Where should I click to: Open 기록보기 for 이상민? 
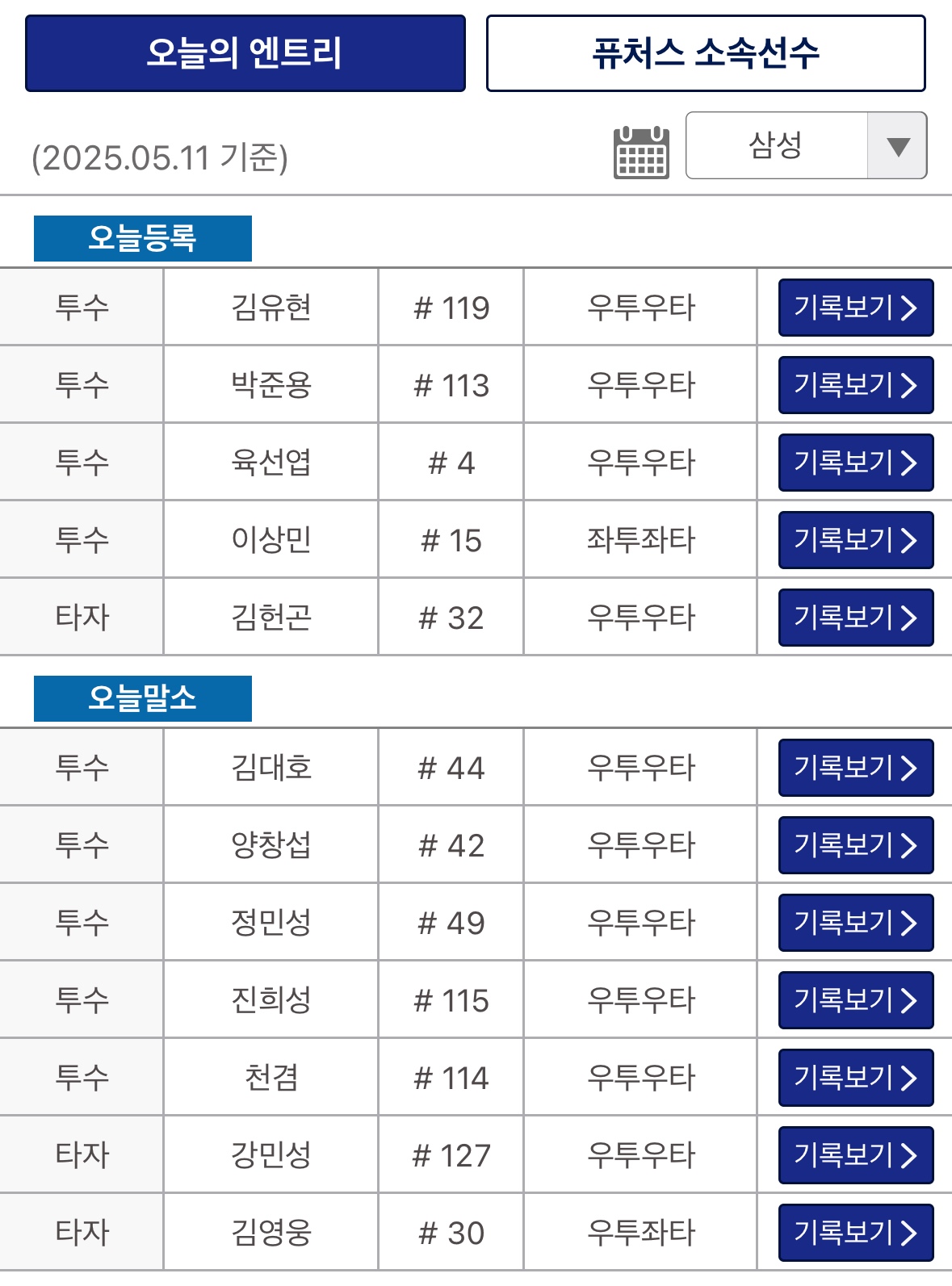coord(855,540)
